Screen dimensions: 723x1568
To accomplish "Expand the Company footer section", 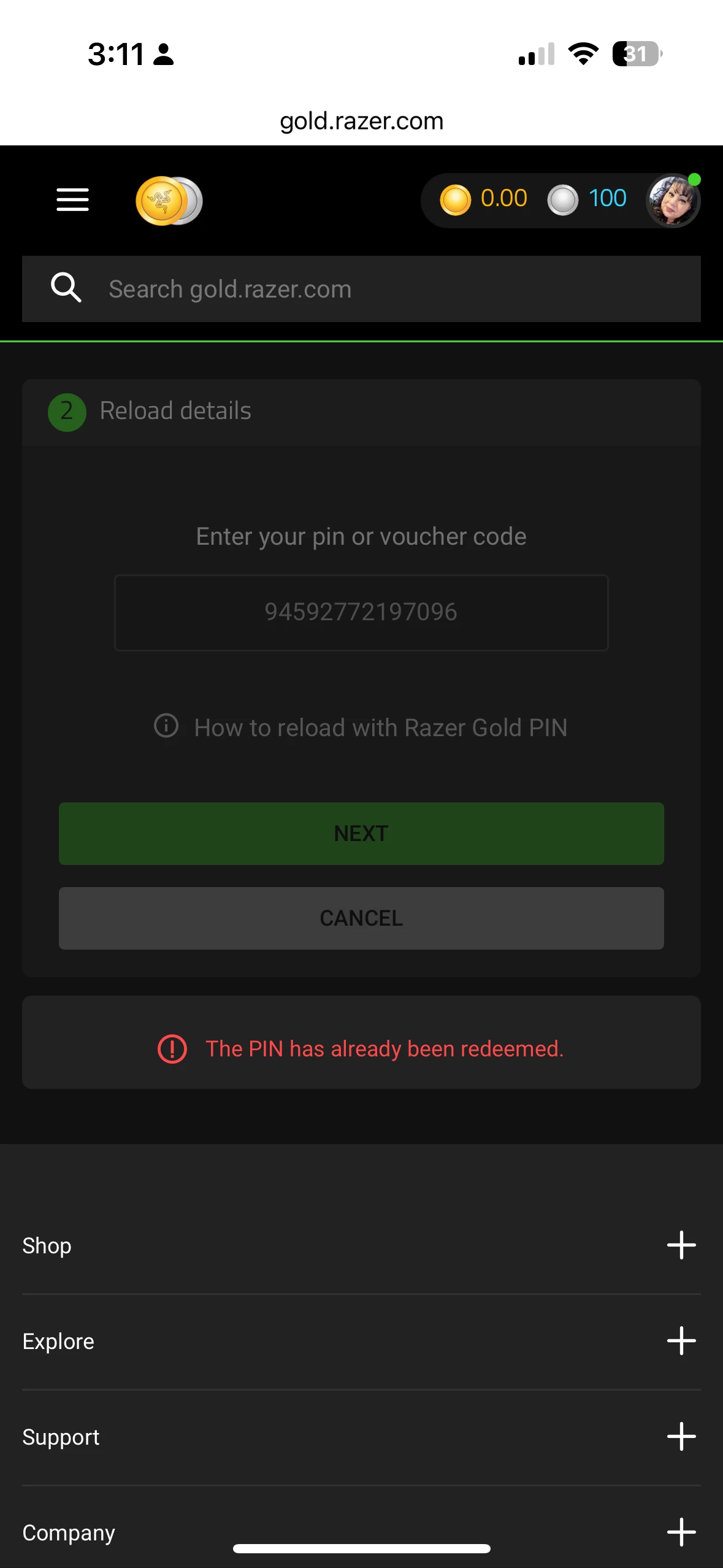I will tap(681, 1532).
